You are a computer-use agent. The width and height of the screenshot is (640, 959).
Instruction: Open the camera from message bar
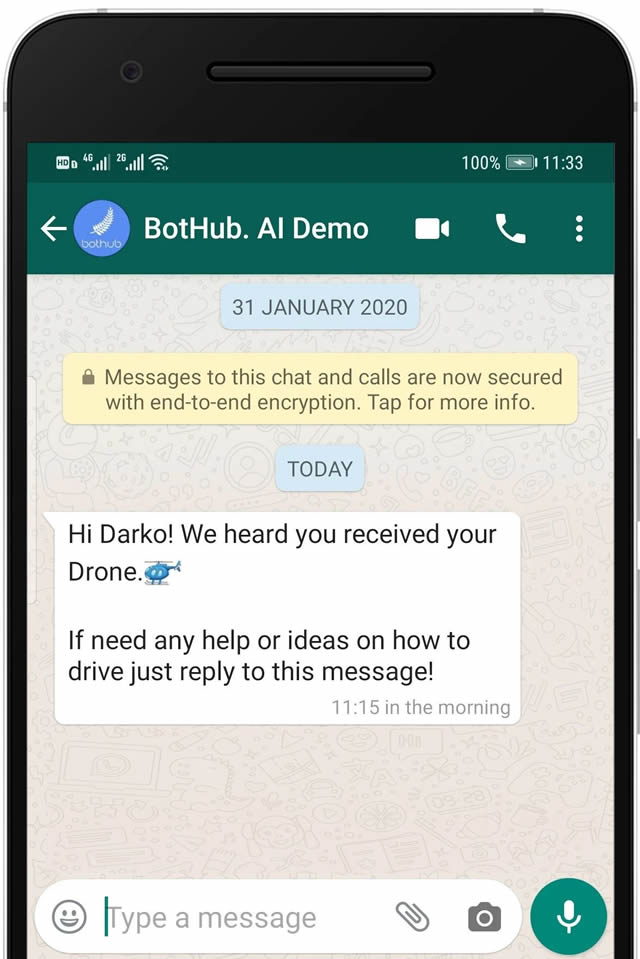(484, 917)
